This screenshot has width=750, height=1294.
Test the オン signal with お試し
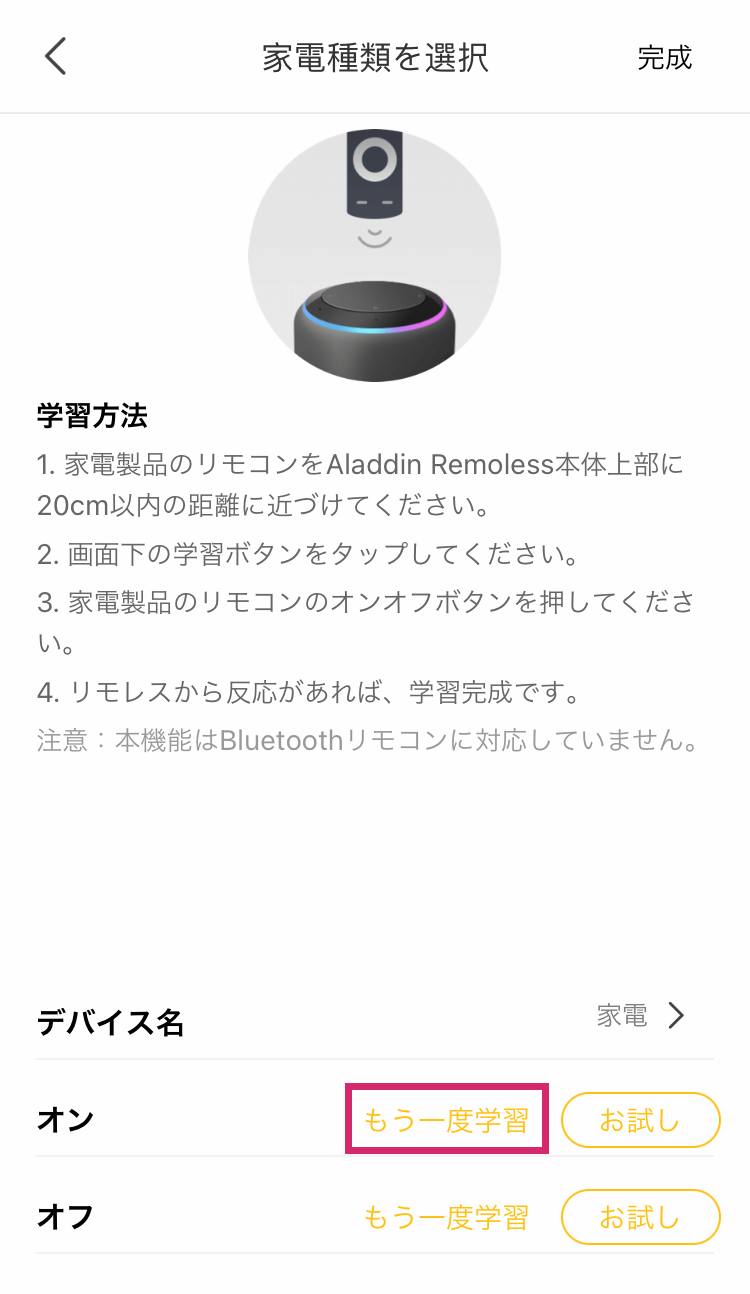coord(641,1120)
